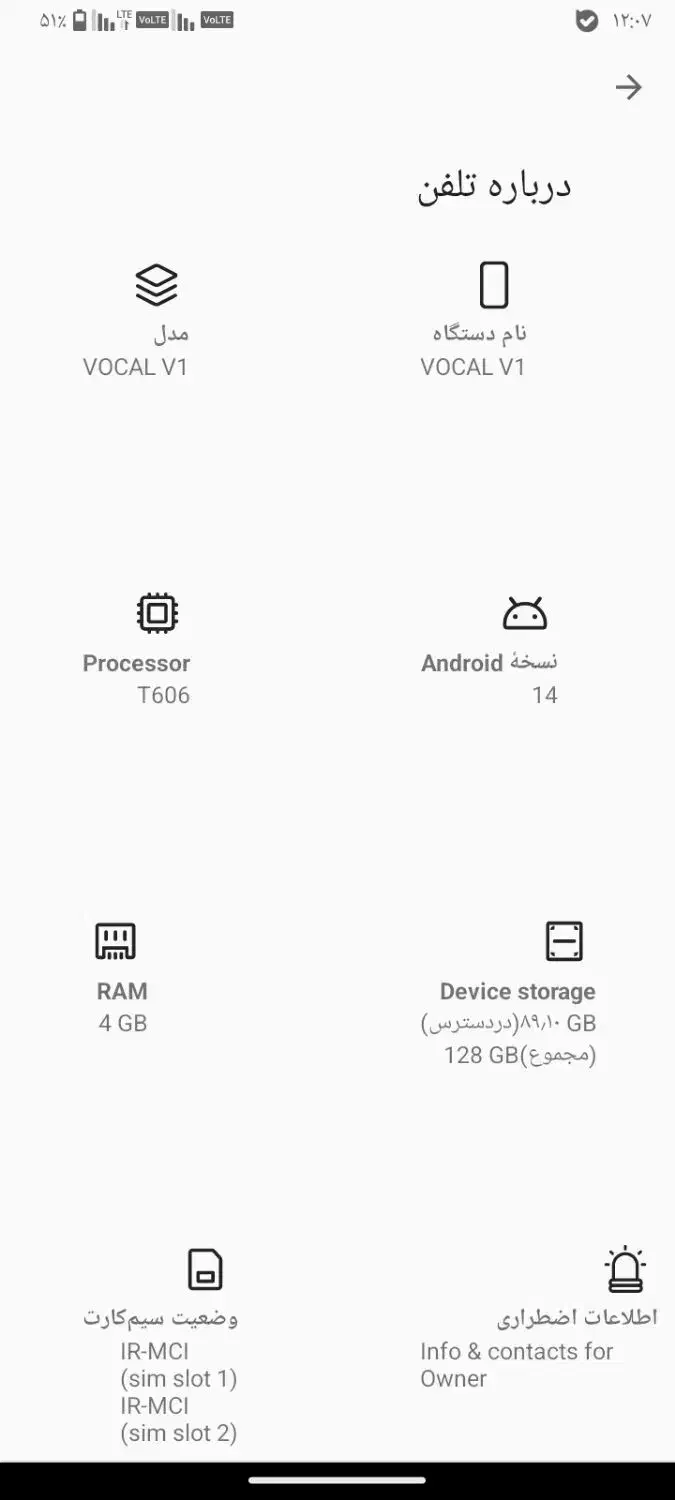Image resolution: width=675 pixels, height=1500 pixels.
Task: Open the RAM 4 GB tile
Action: [x=120, y=980]
